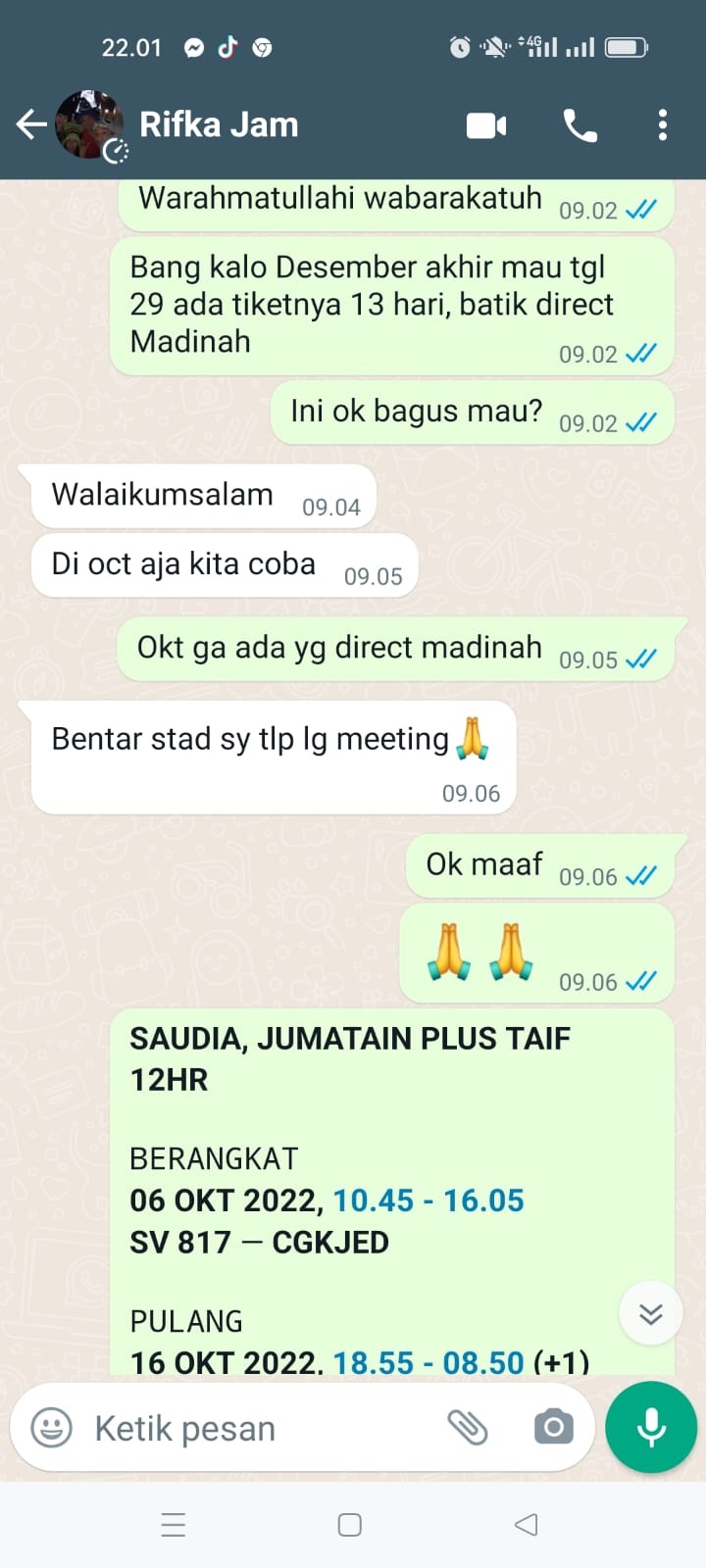
Task: Tap the 'Ketik pesan' message input field
Action: (245, 1428)
